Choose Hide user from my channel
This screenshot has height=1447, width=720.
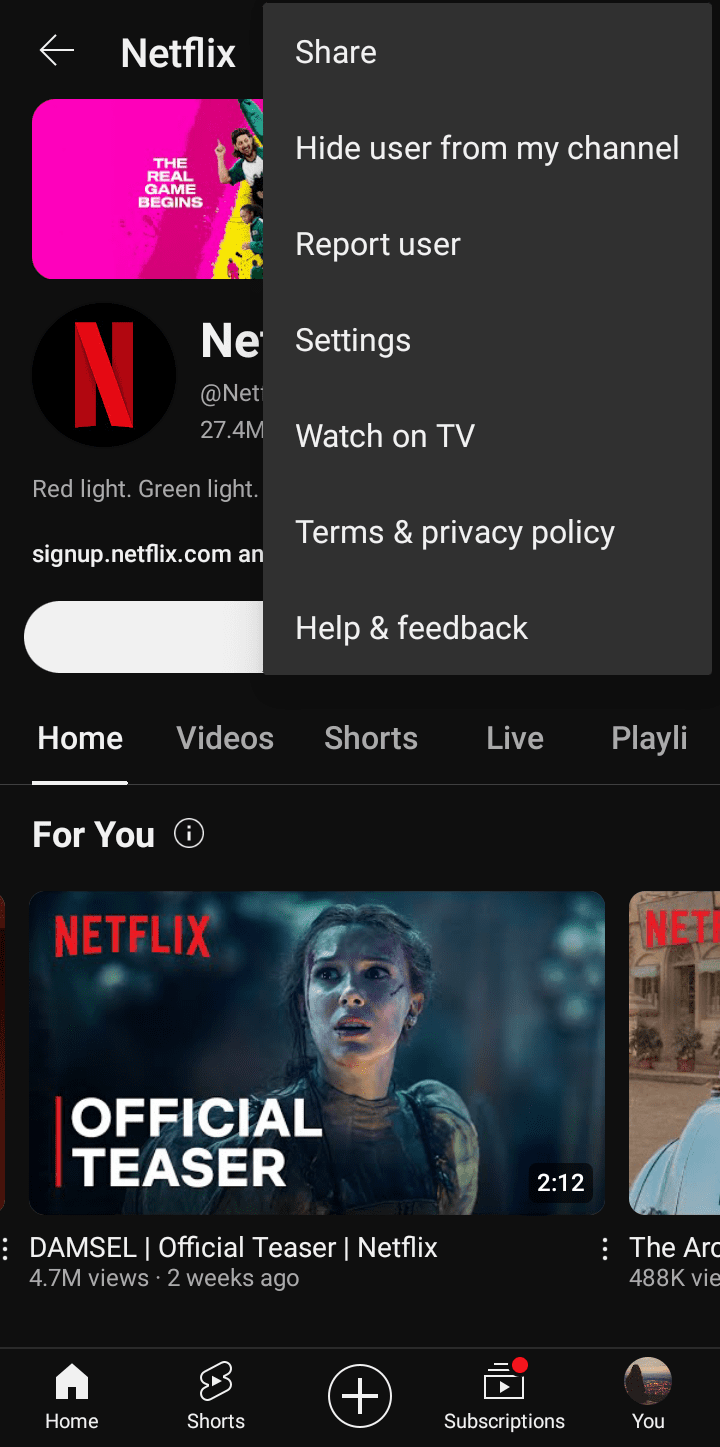coord(487,148)
